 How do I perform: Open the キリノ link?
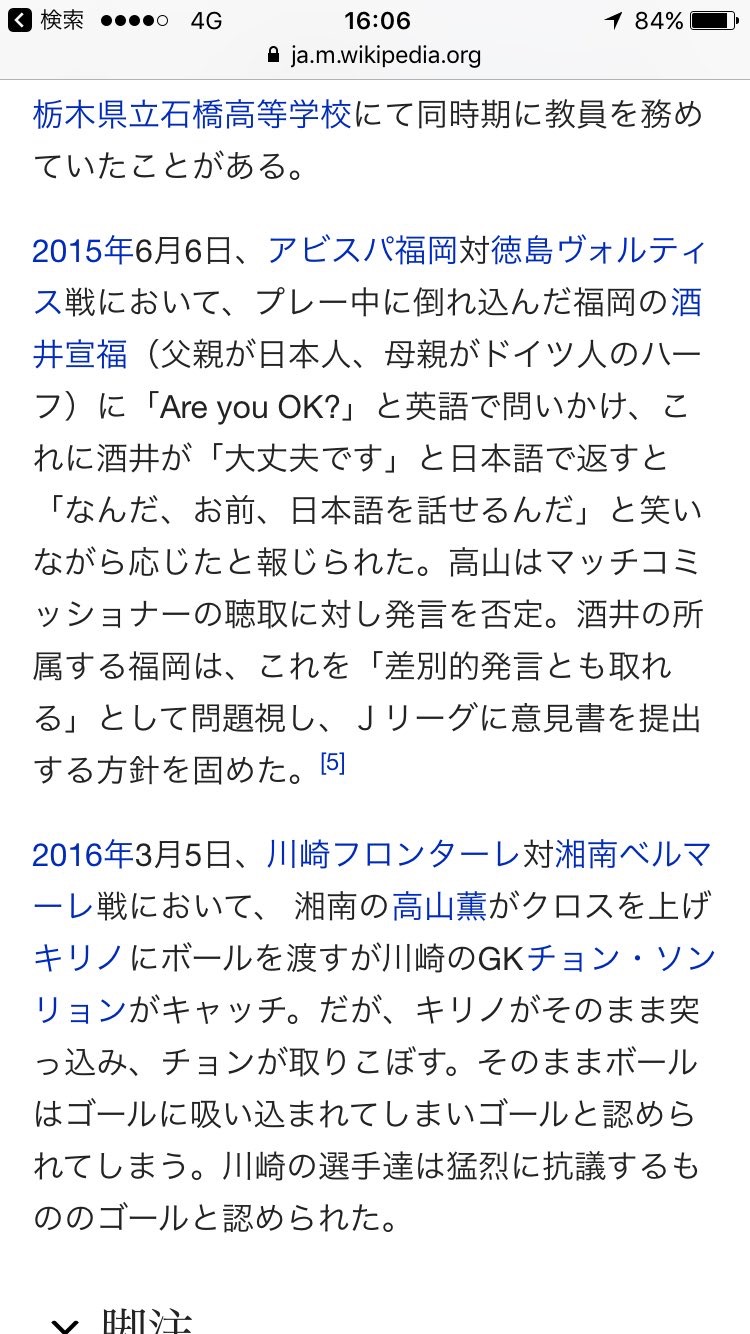pyautogui.click(x=78, y=957)
